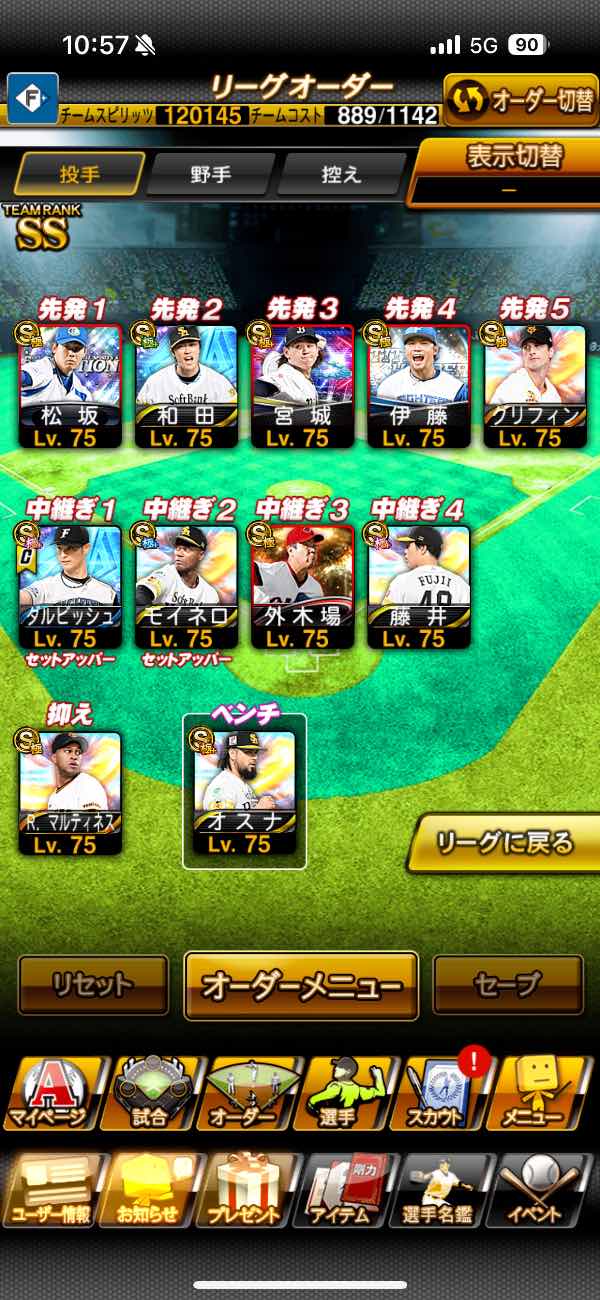Open the グリフィン player card
The image size is (600, 1300).
point(535,385)
